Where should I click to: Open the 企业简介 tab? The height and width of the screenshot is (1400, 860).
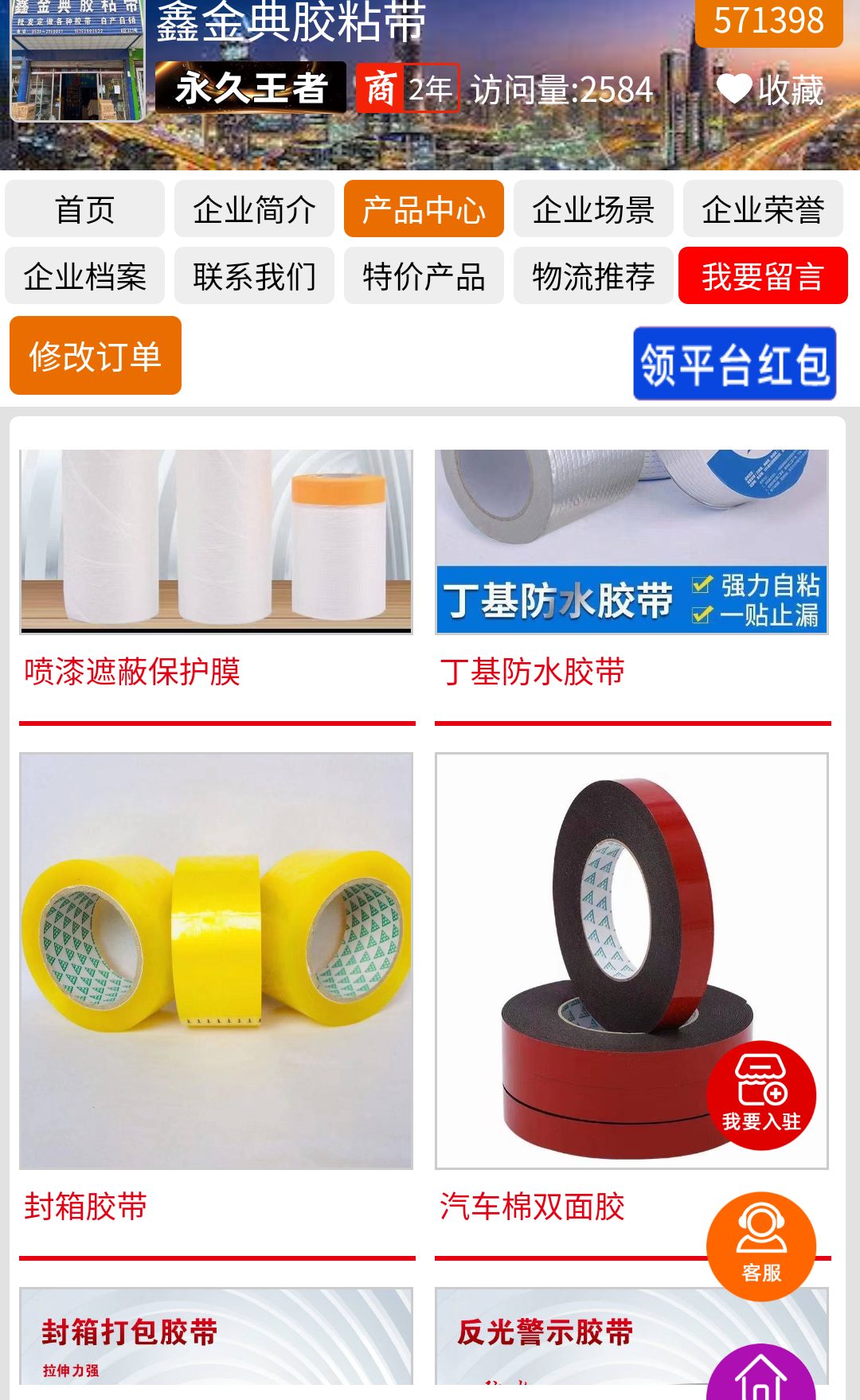(x=254, y=209)
